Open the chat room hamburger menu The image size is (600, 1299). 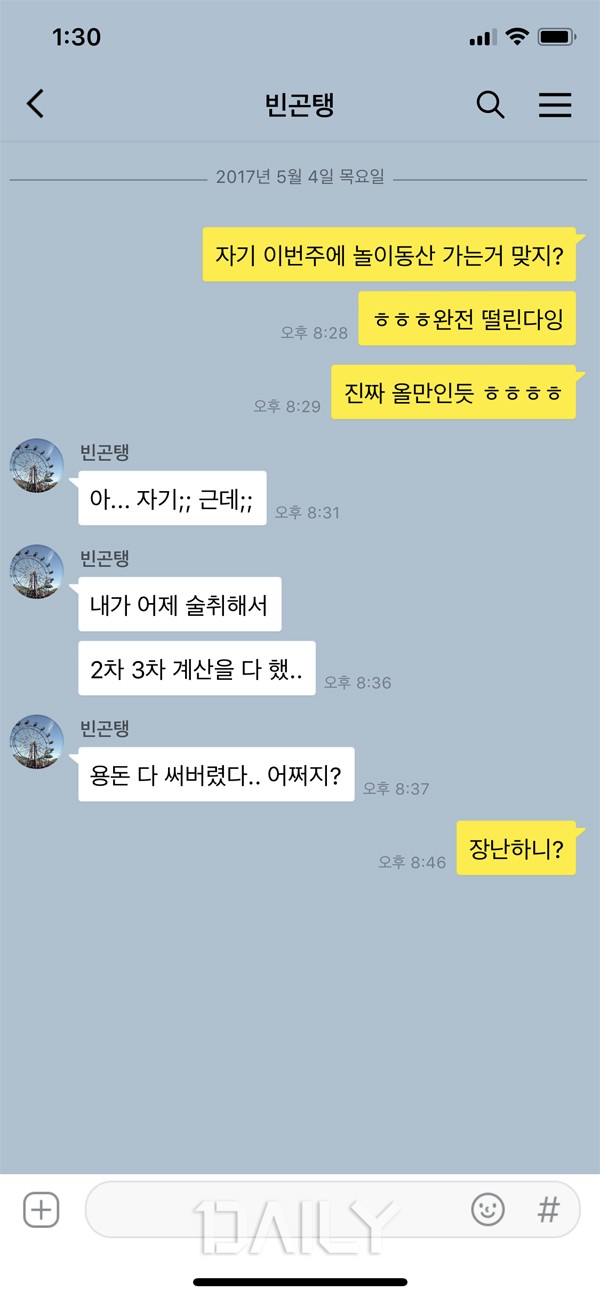pyautogui.click(x=555, y=104)
